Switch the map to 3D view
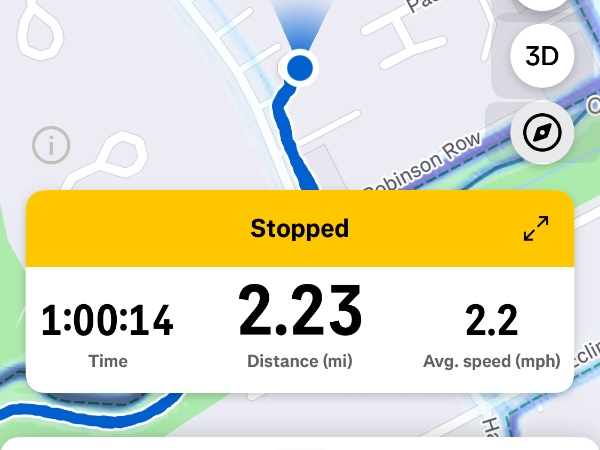Screen dimensions: 600x450 point(541,56)
